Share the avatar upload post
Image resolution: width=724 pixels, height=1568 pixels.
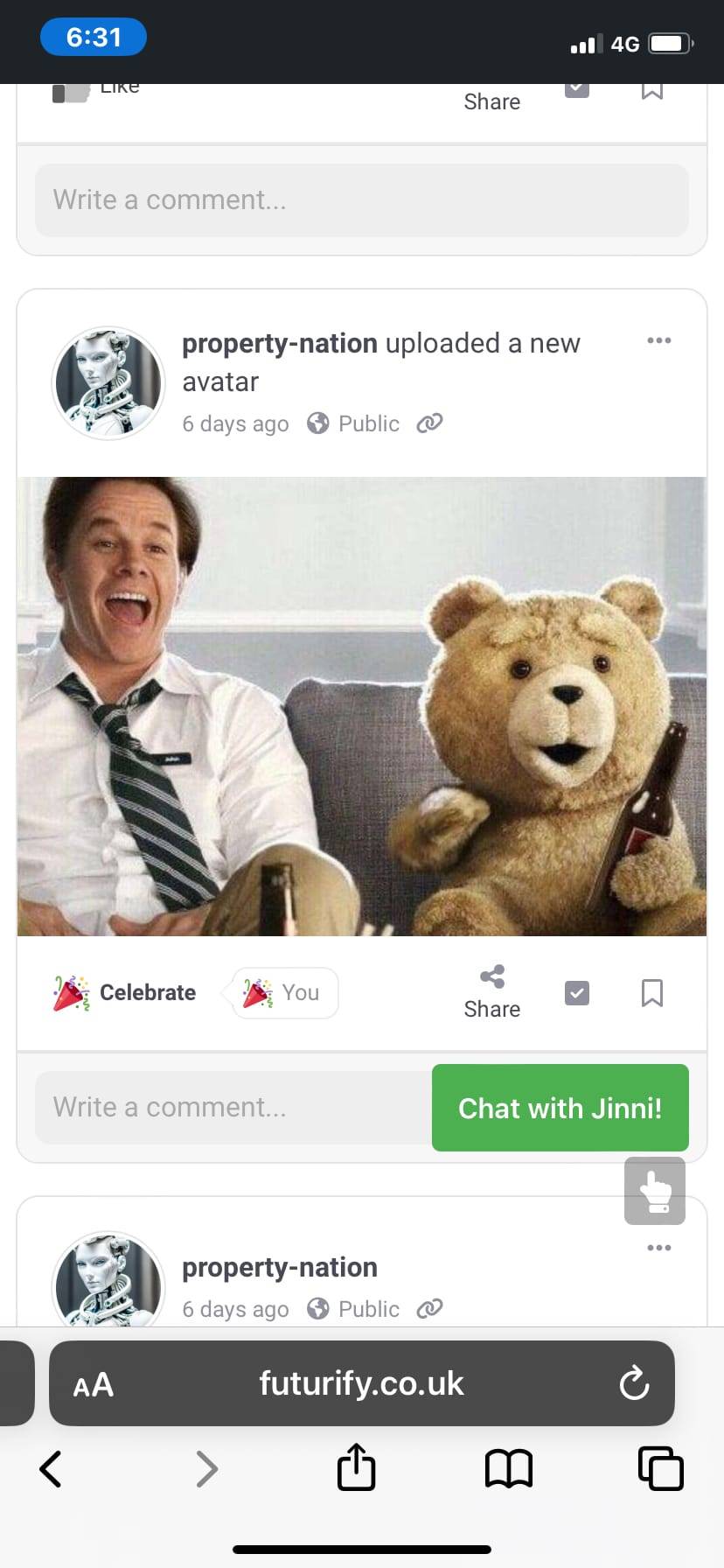coord(491,993)
